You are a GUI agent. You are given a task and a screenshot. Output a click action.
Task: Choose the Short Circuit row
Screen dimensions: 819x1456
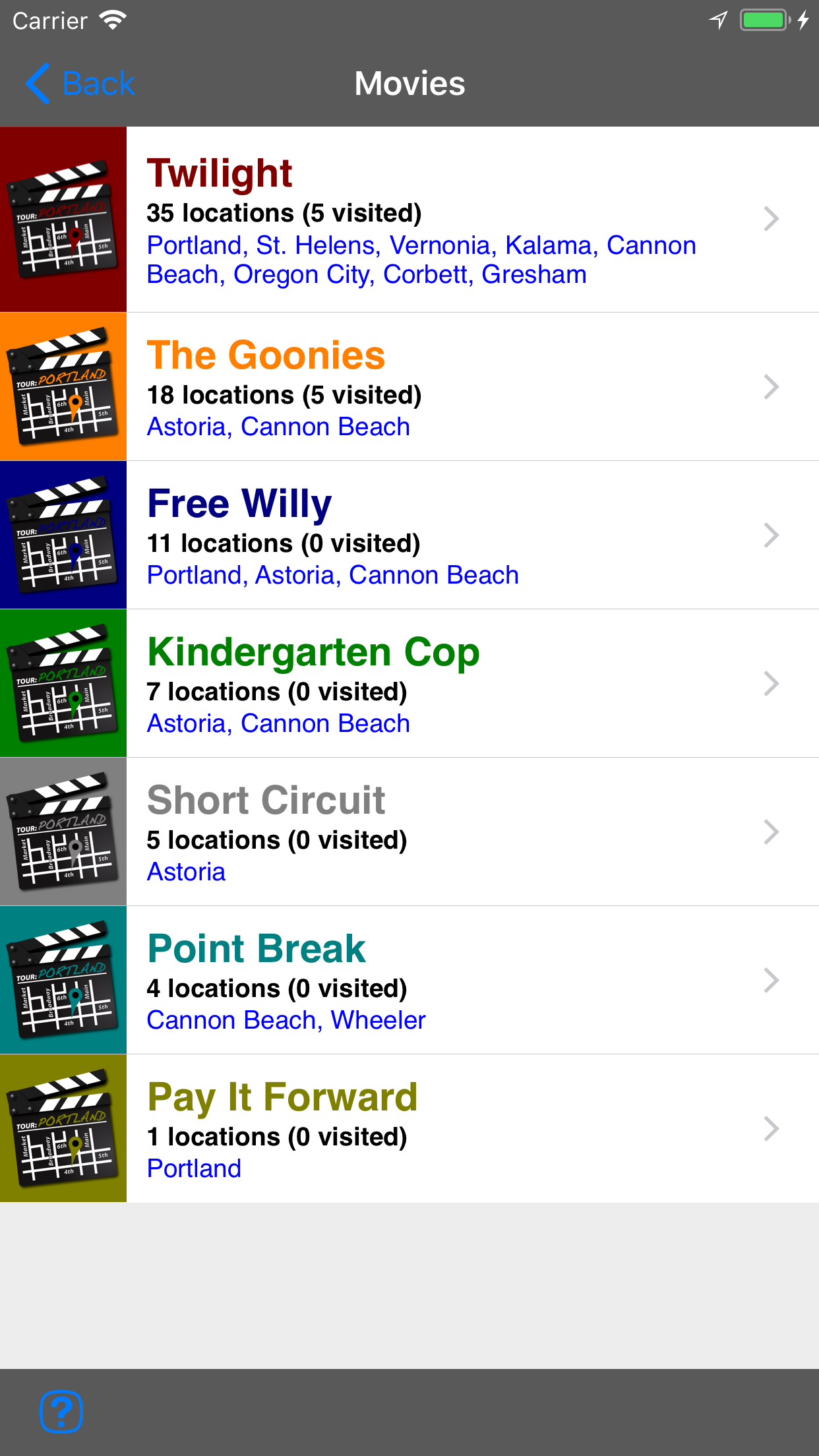tap(409, 832)
